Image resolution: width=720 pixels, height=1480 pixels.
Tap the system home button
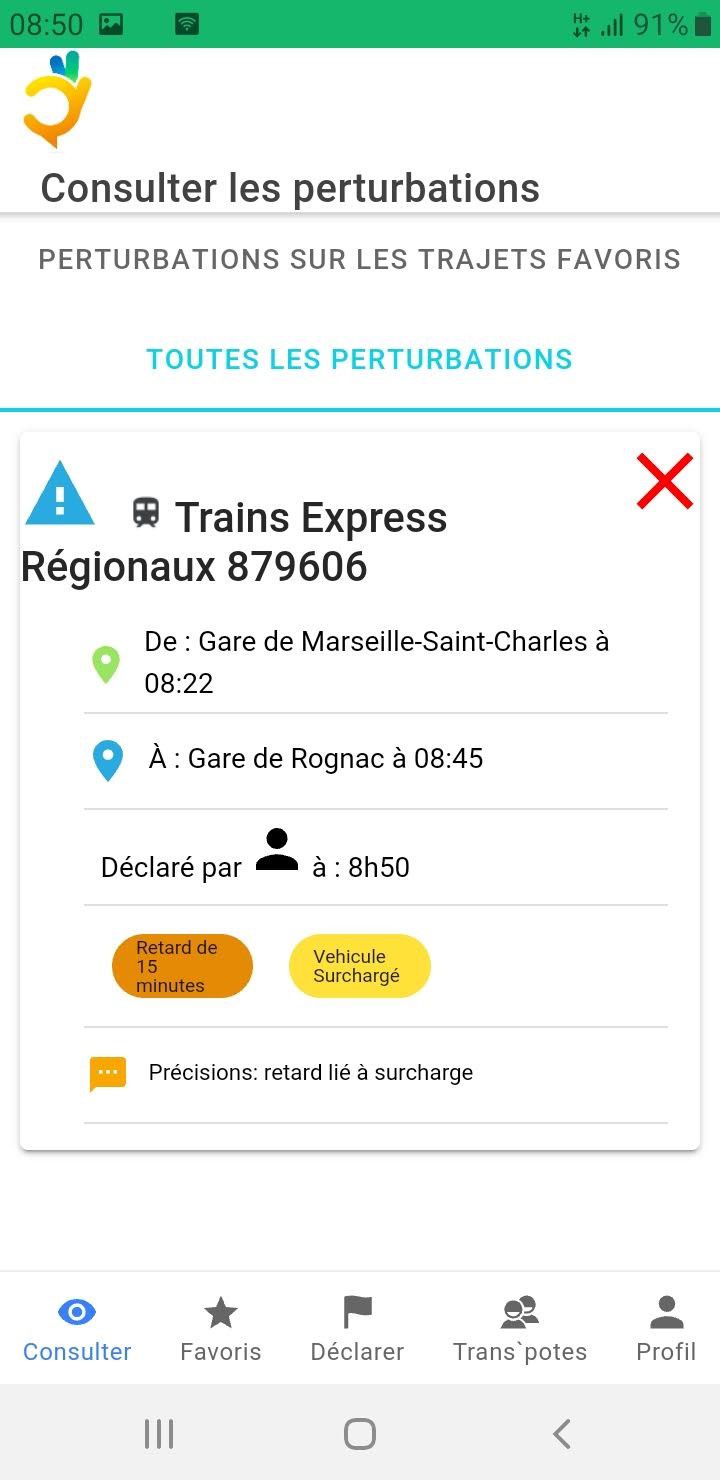360,1434
